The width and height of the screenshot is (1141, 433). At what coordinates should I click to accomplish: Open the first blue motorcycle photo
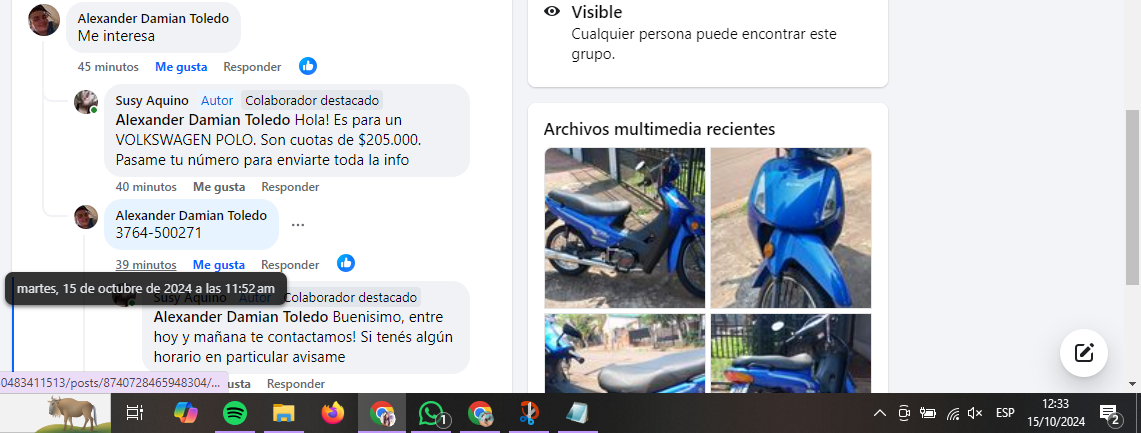(x=624, y=227)
